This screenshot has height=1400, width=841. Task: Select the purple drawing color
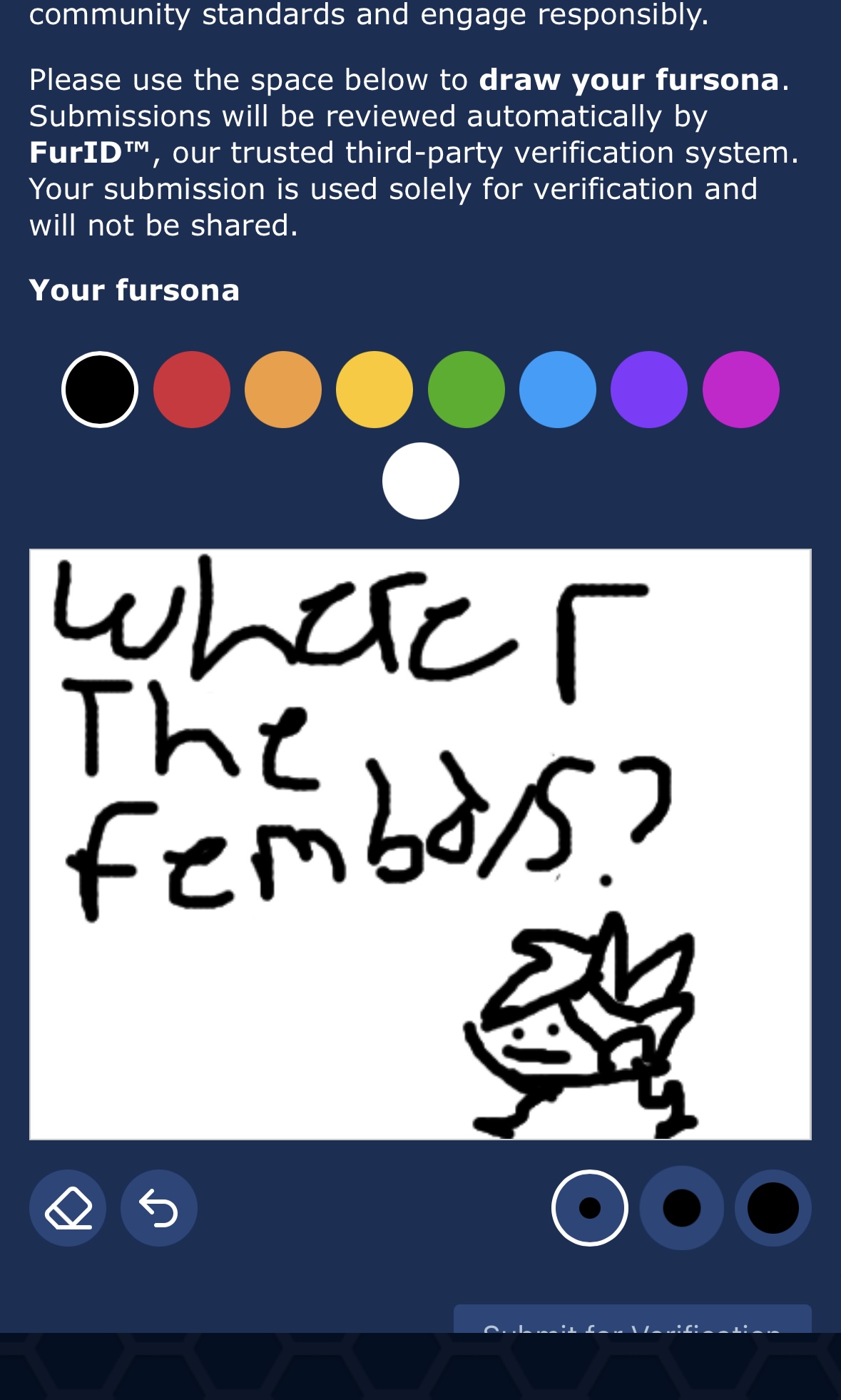(x=649, y=390)
